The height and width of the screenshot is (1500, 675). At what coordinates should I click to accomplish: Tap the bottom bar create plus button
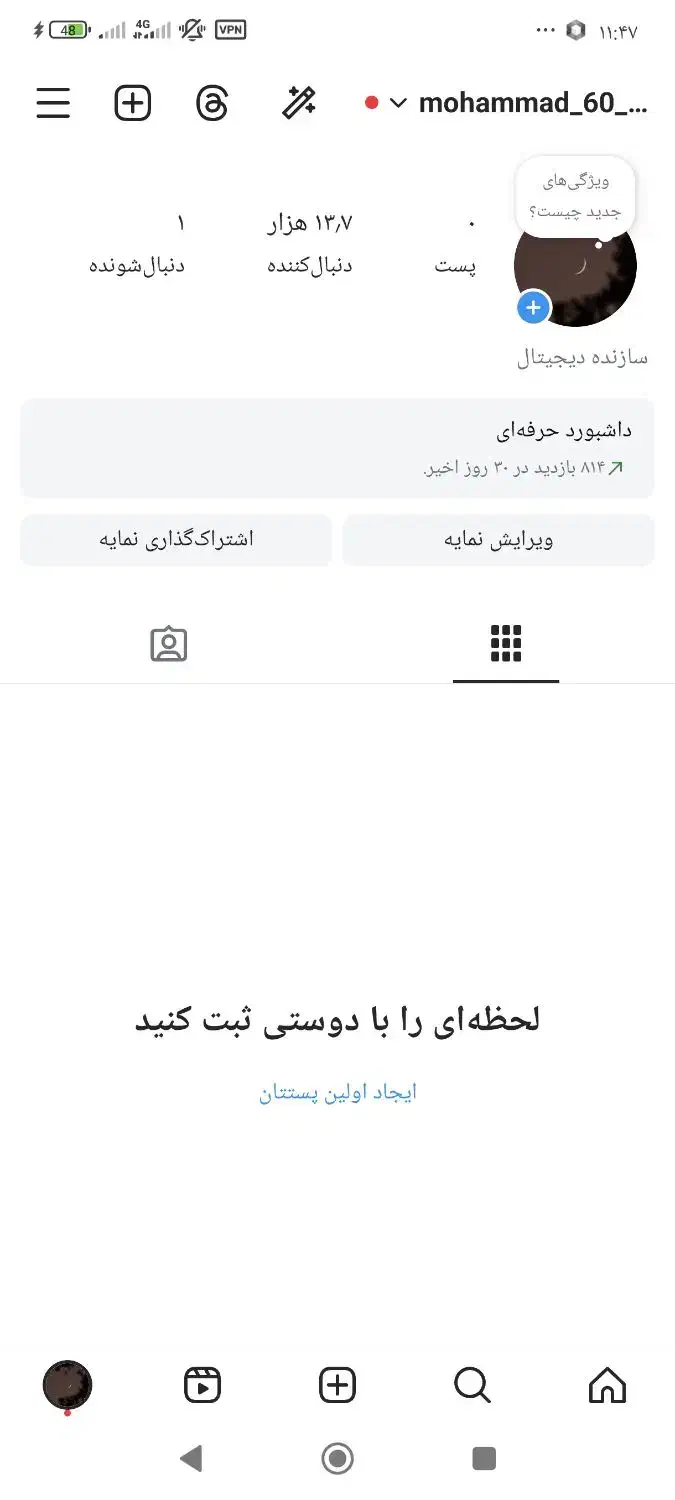coord(337,1385)
